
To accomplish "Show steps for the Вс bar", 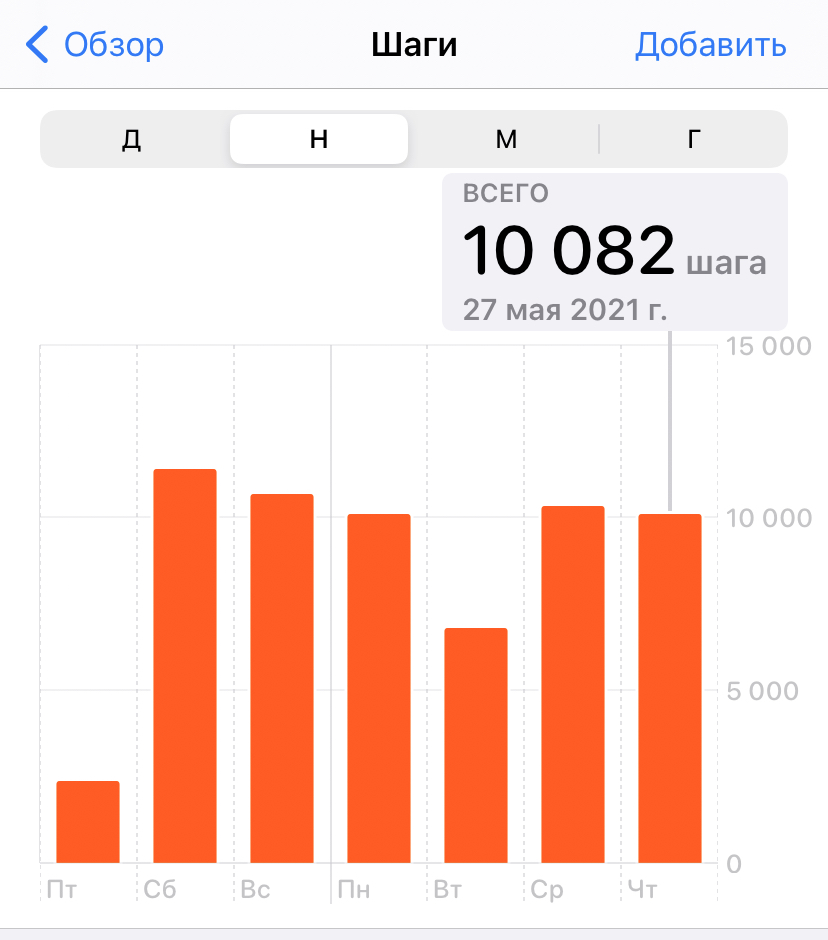I will pos(282,678).
